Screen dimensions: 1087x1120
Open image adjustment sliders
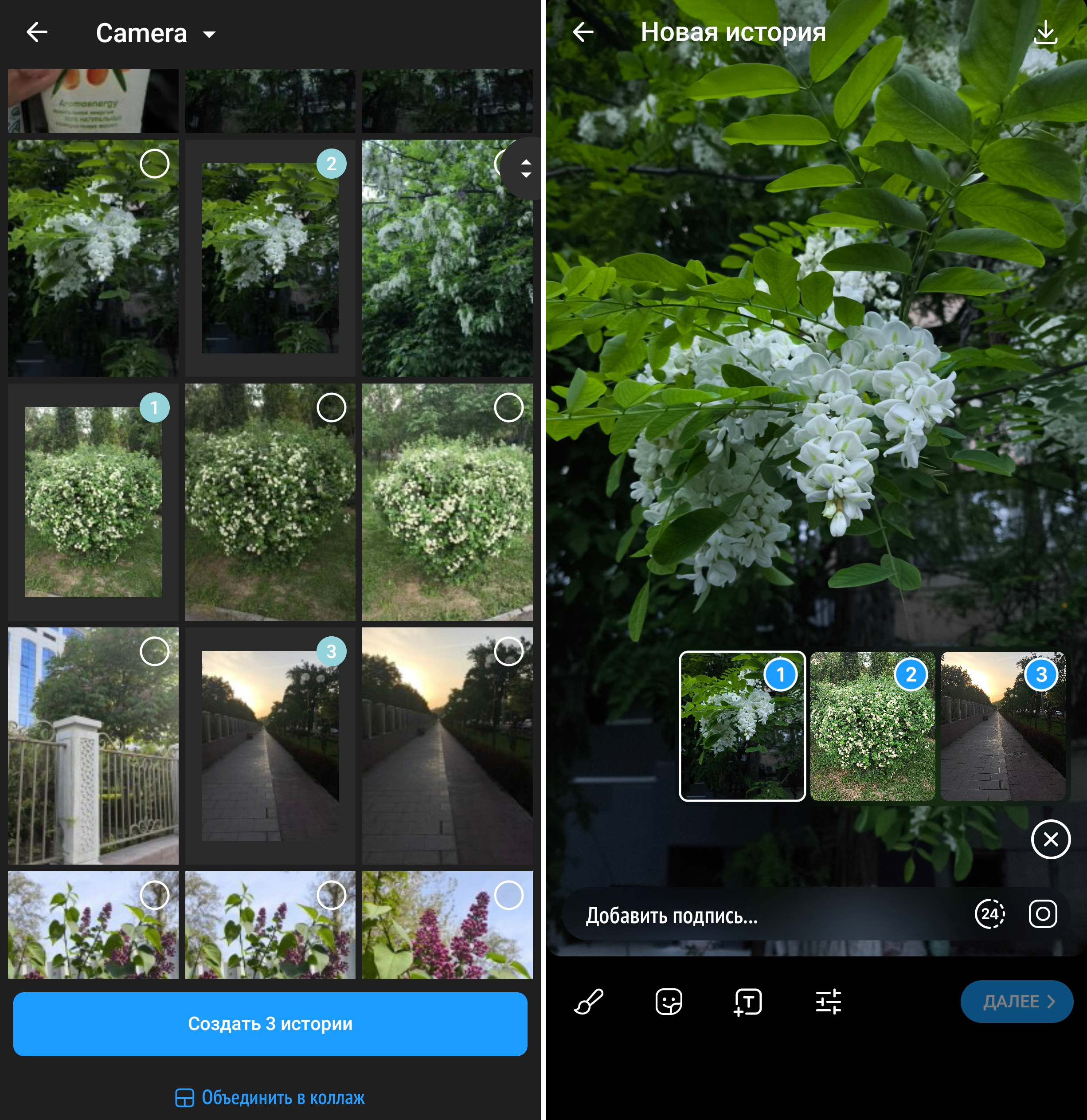click(x=828, y=1002)
